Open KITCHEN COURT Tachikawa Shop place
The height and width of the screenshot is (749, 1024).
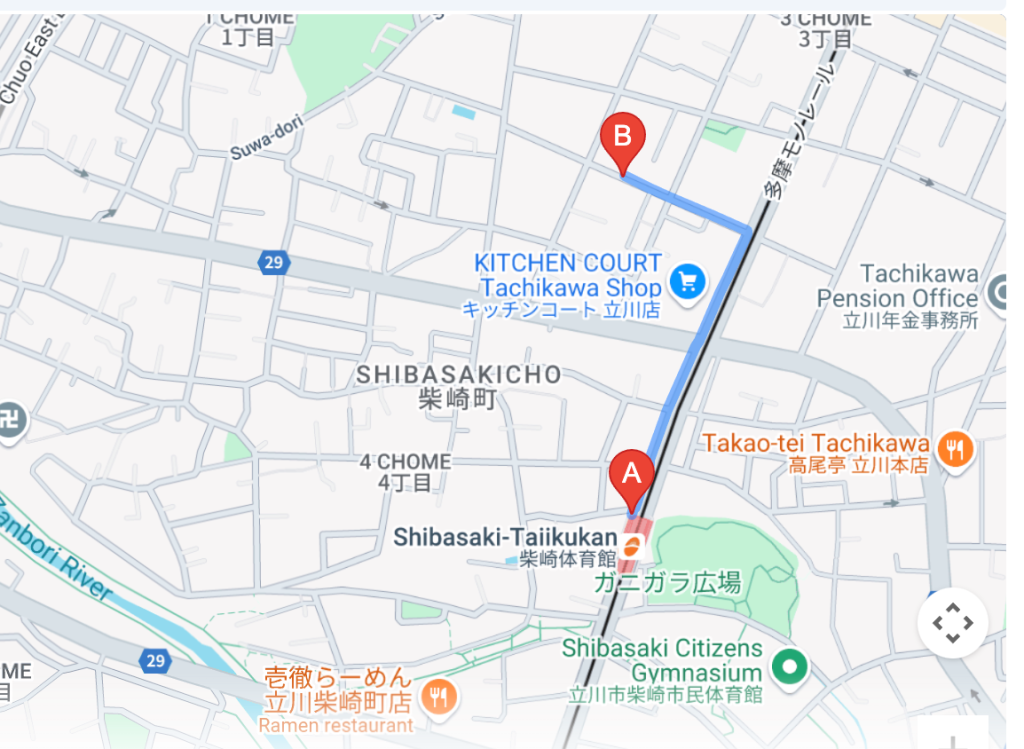pyautogui.click(x=687, y=282)
